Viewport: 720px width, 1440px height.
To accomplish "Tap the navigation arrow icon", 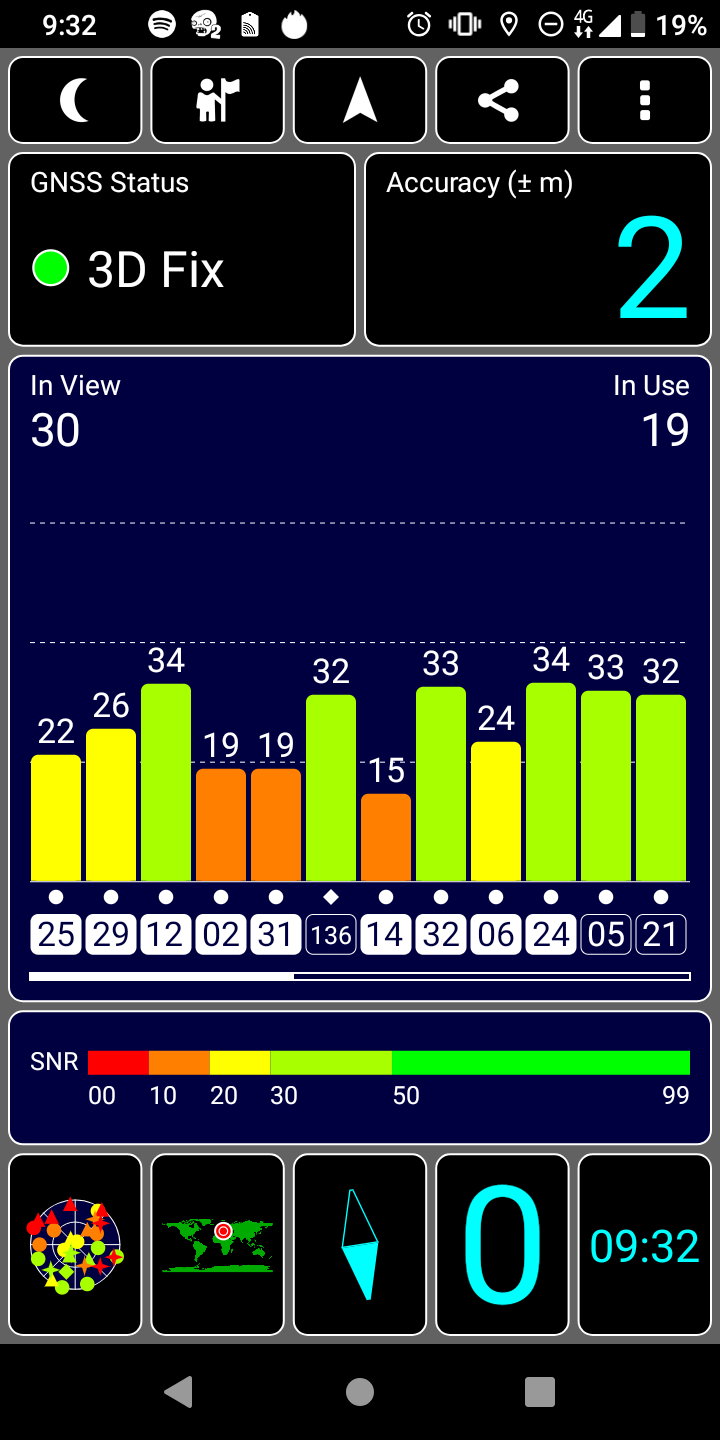I will point(360,100).
